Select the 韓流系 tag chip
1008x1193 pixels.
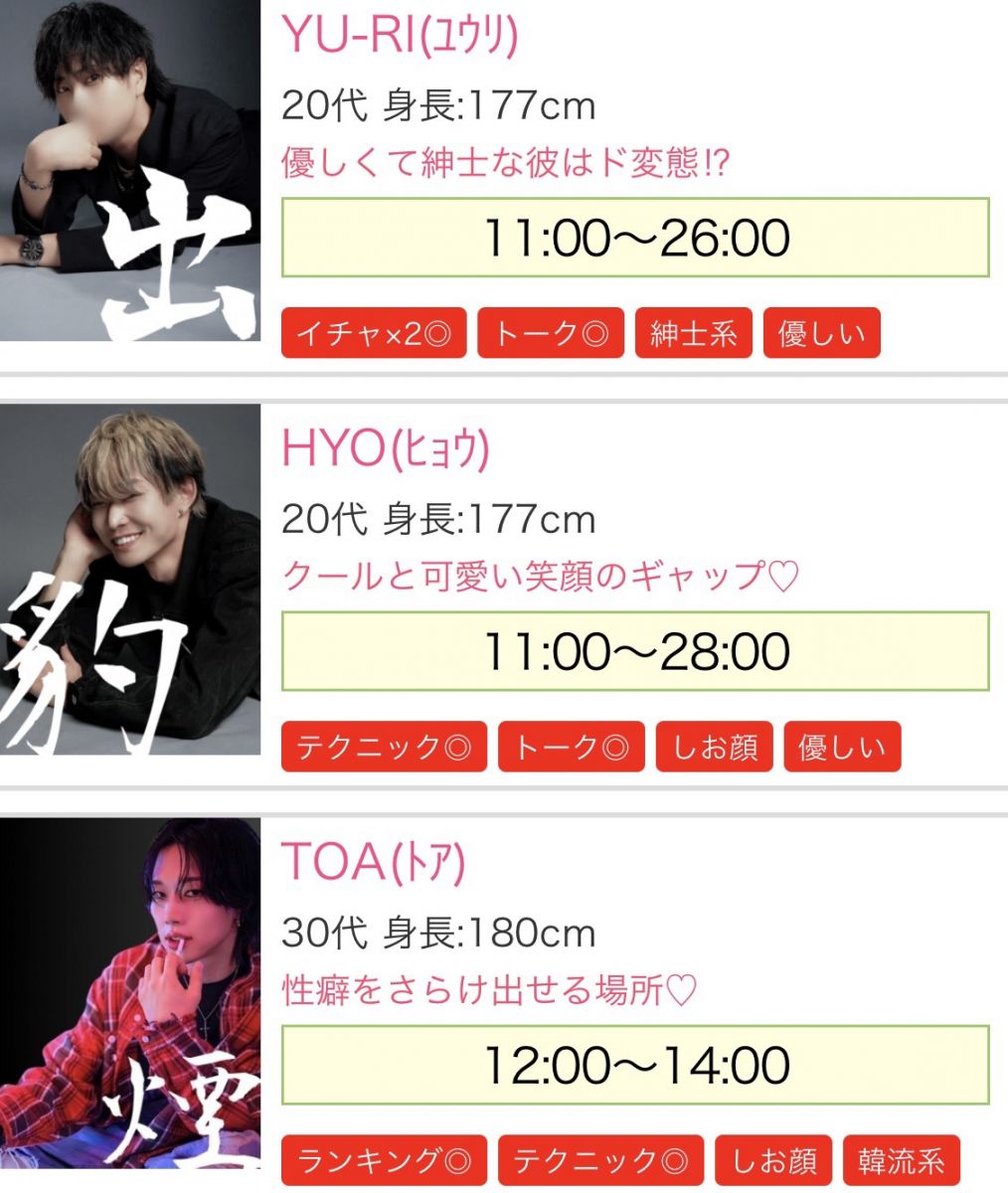coord(902,1160)
